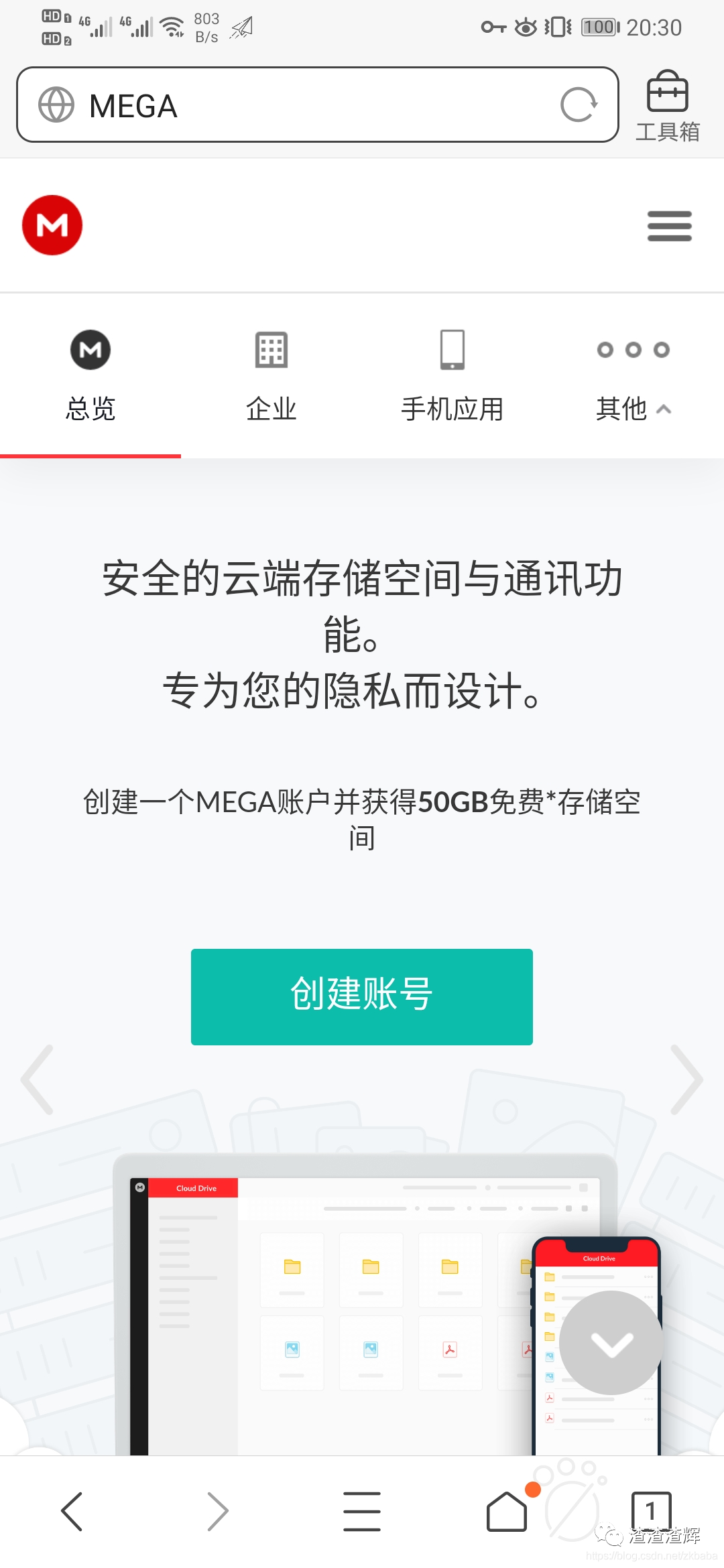Expand the 其他 tab

point(633,377)
